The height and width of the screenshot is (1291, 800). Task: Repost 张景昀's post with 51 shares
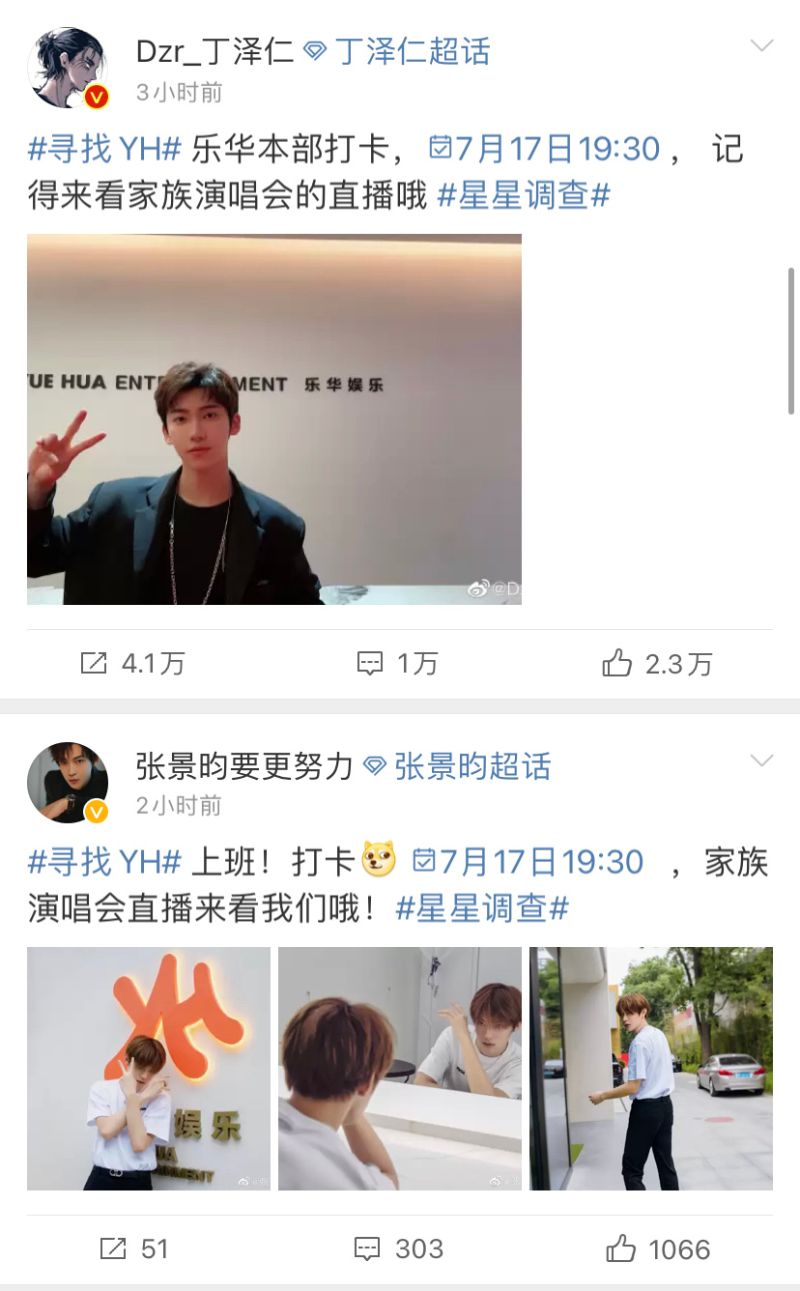(x=134, y=1248)
